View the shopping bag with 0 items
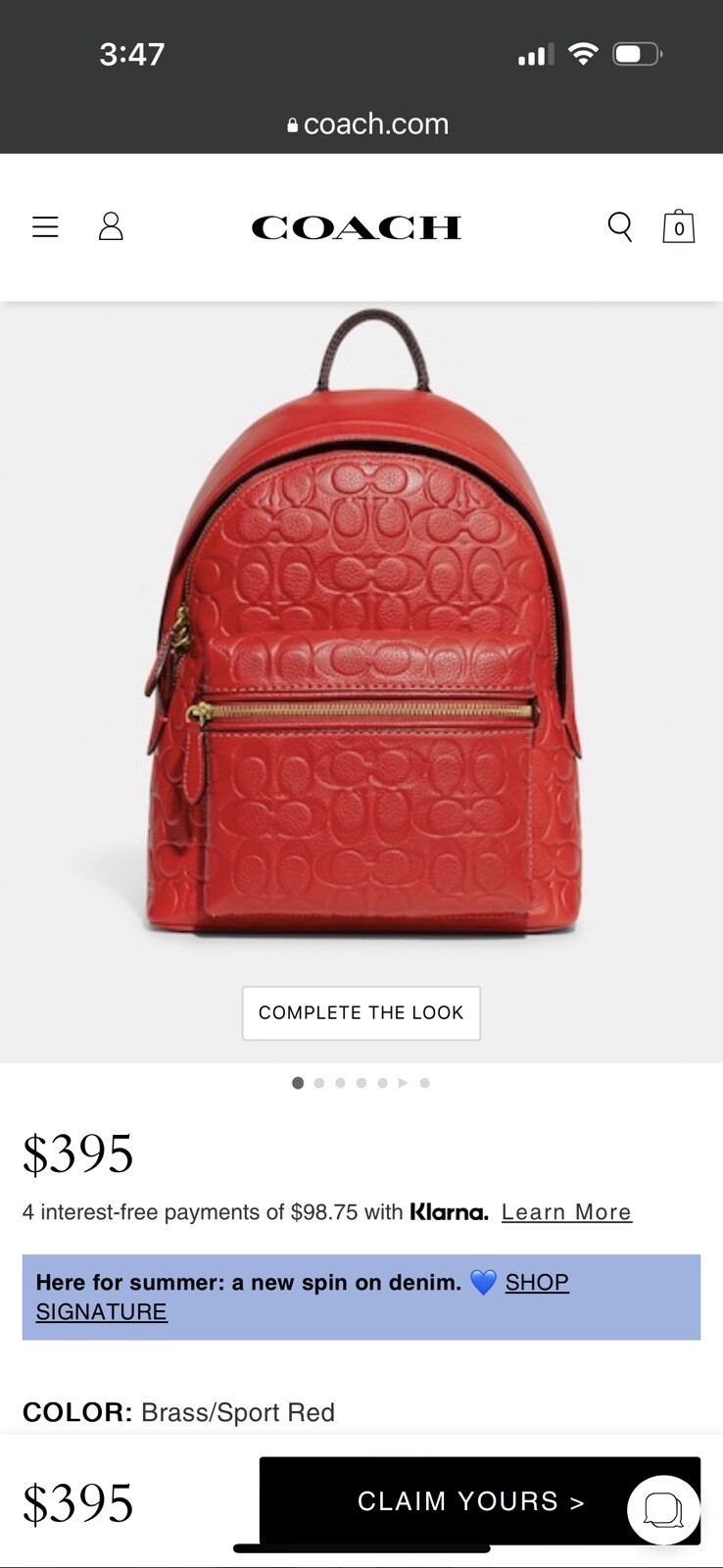This screenshot has width=723, height=1568. [678, 226]
